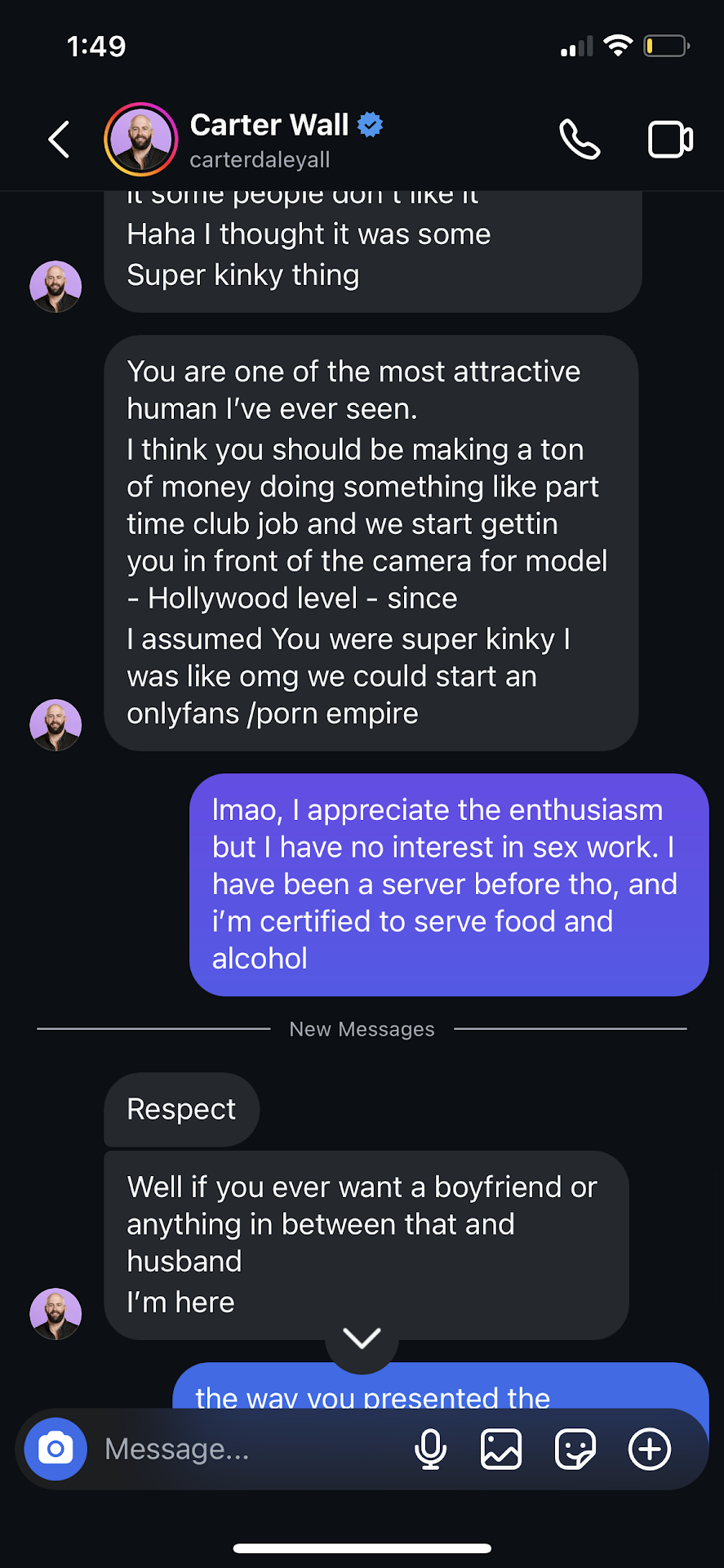Open the sticker picker
724x1568 pixels.
(x=575, y=1449)
